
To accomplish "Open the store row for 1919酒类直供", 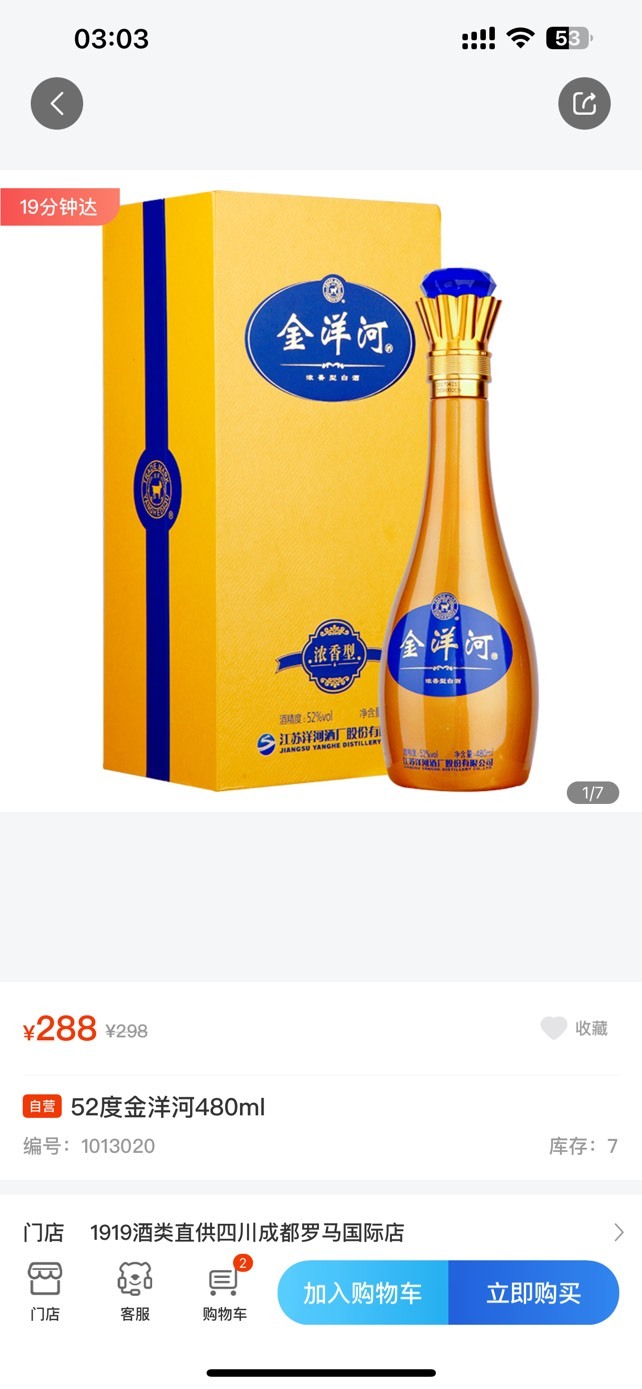I will click(x=321, y=1232).
